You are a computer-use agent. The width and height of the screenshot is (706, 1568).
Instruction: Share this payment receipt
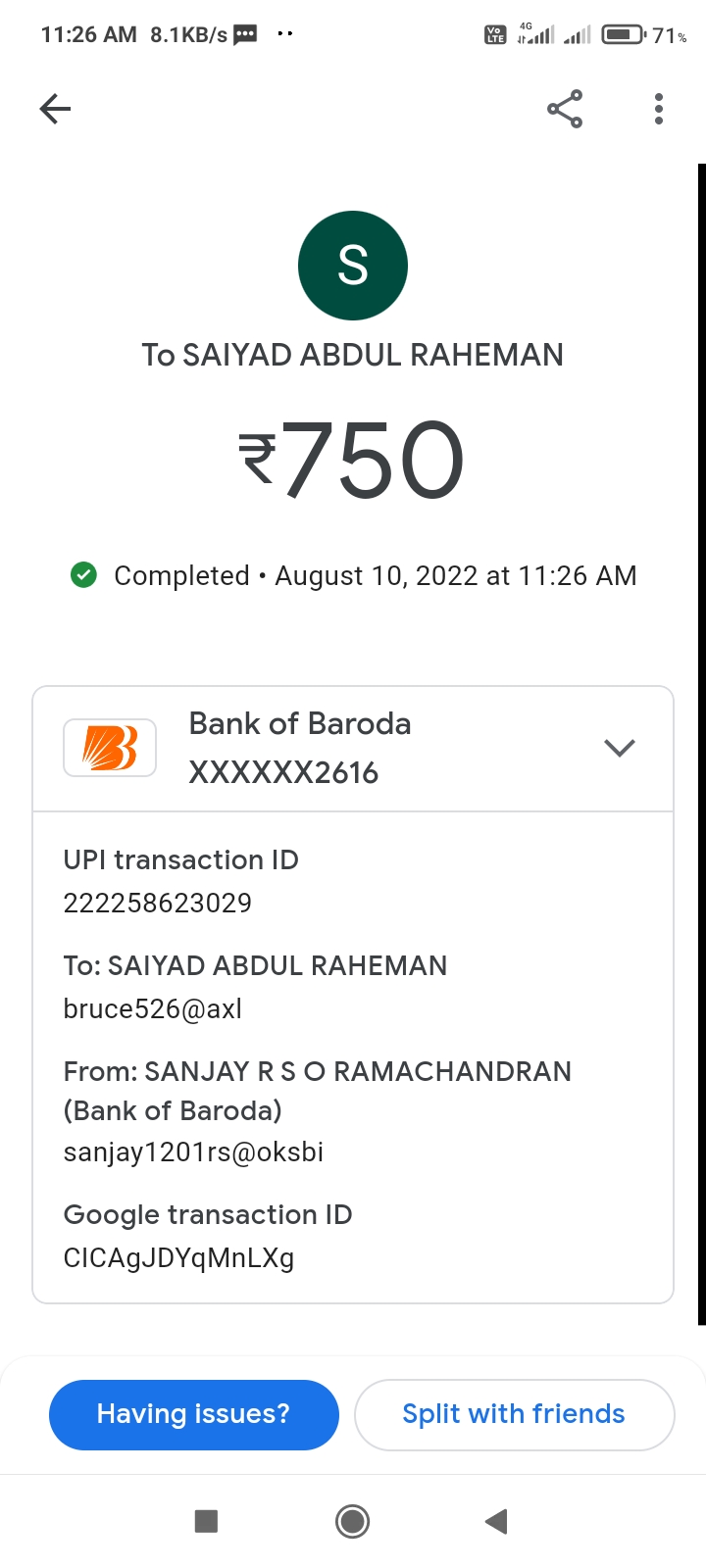[565, 109]
